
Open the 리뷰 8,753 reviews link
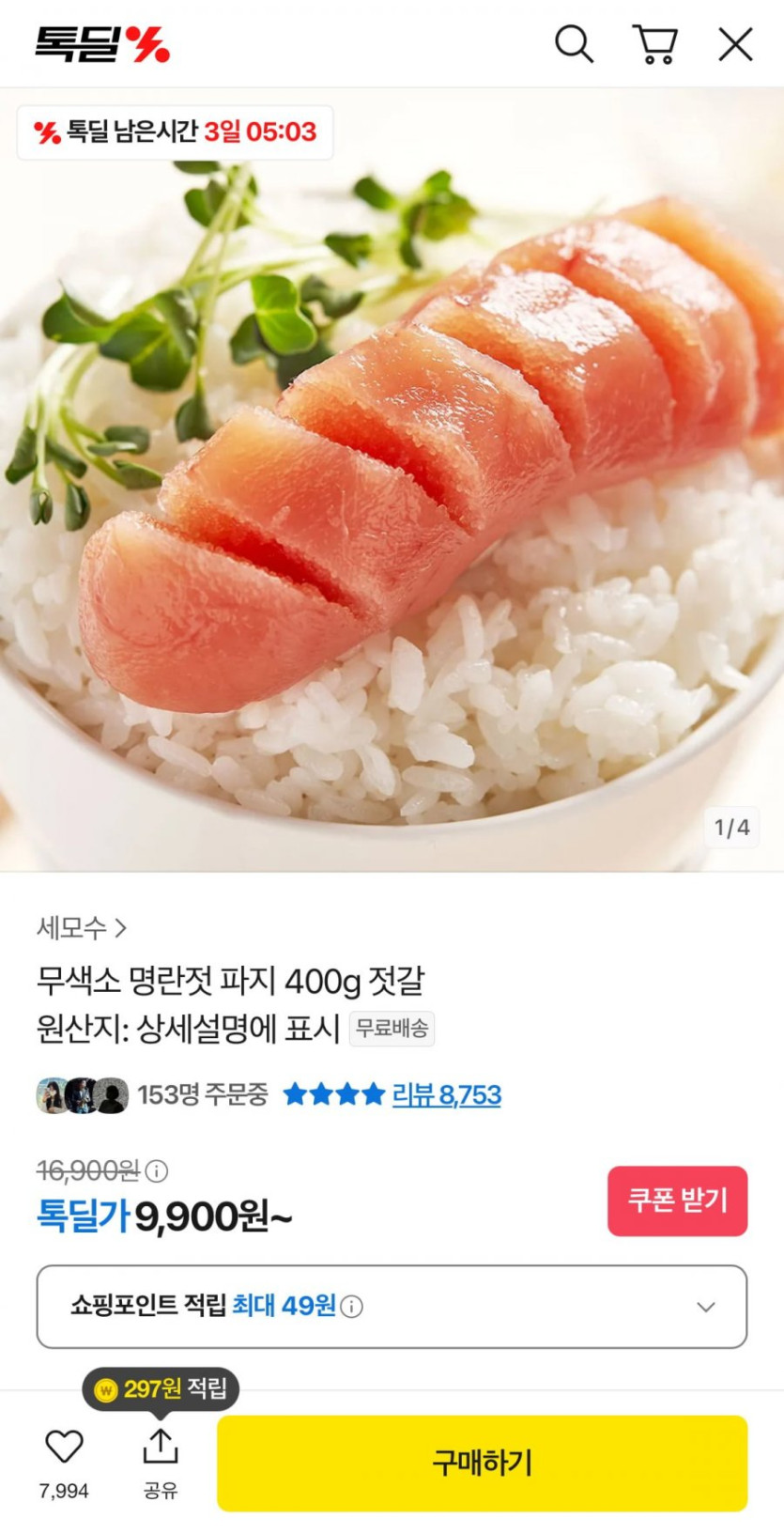[446, 1094]
